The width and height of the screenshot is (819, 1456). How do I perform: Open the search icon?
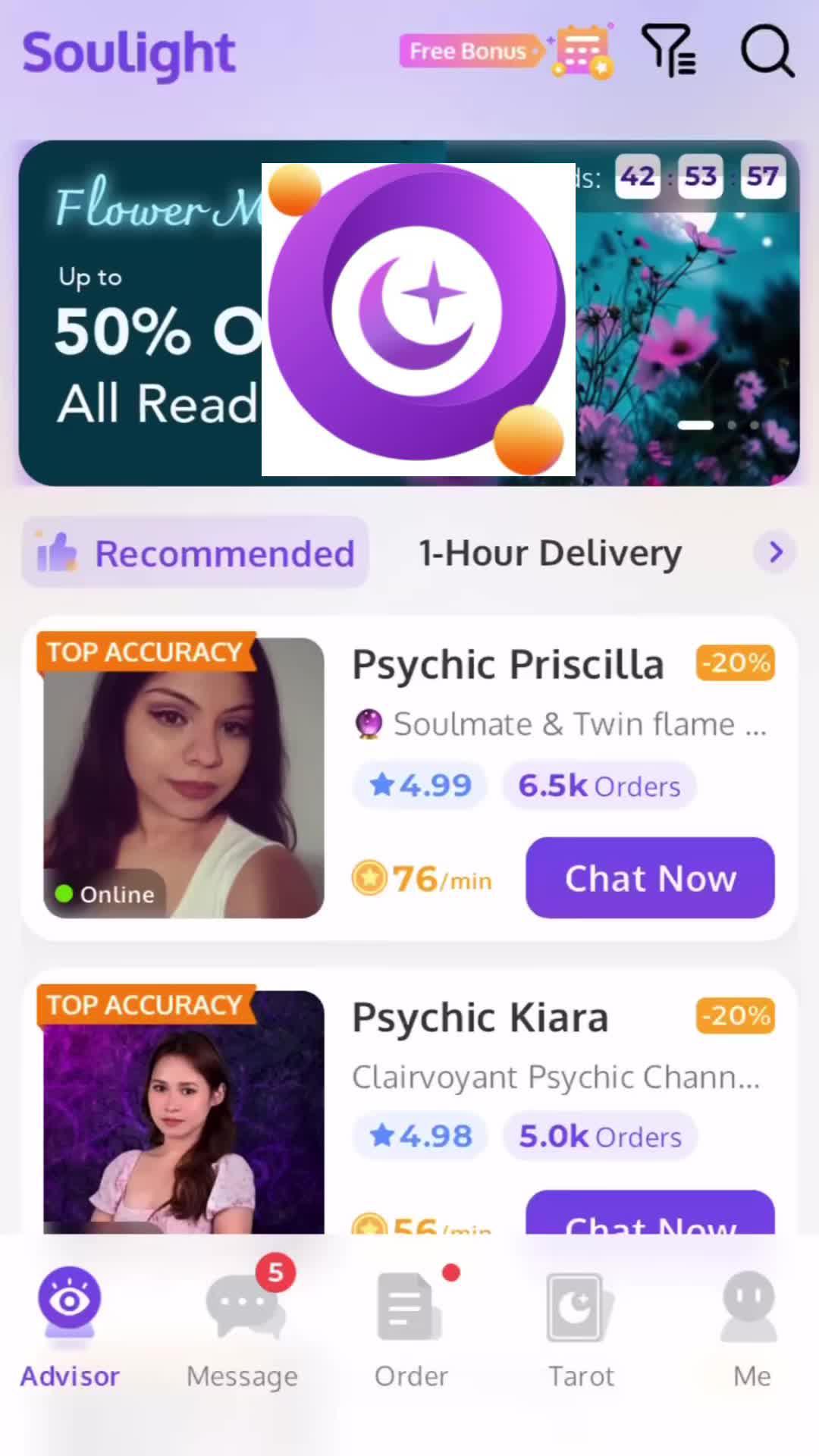tap(767, 52)
